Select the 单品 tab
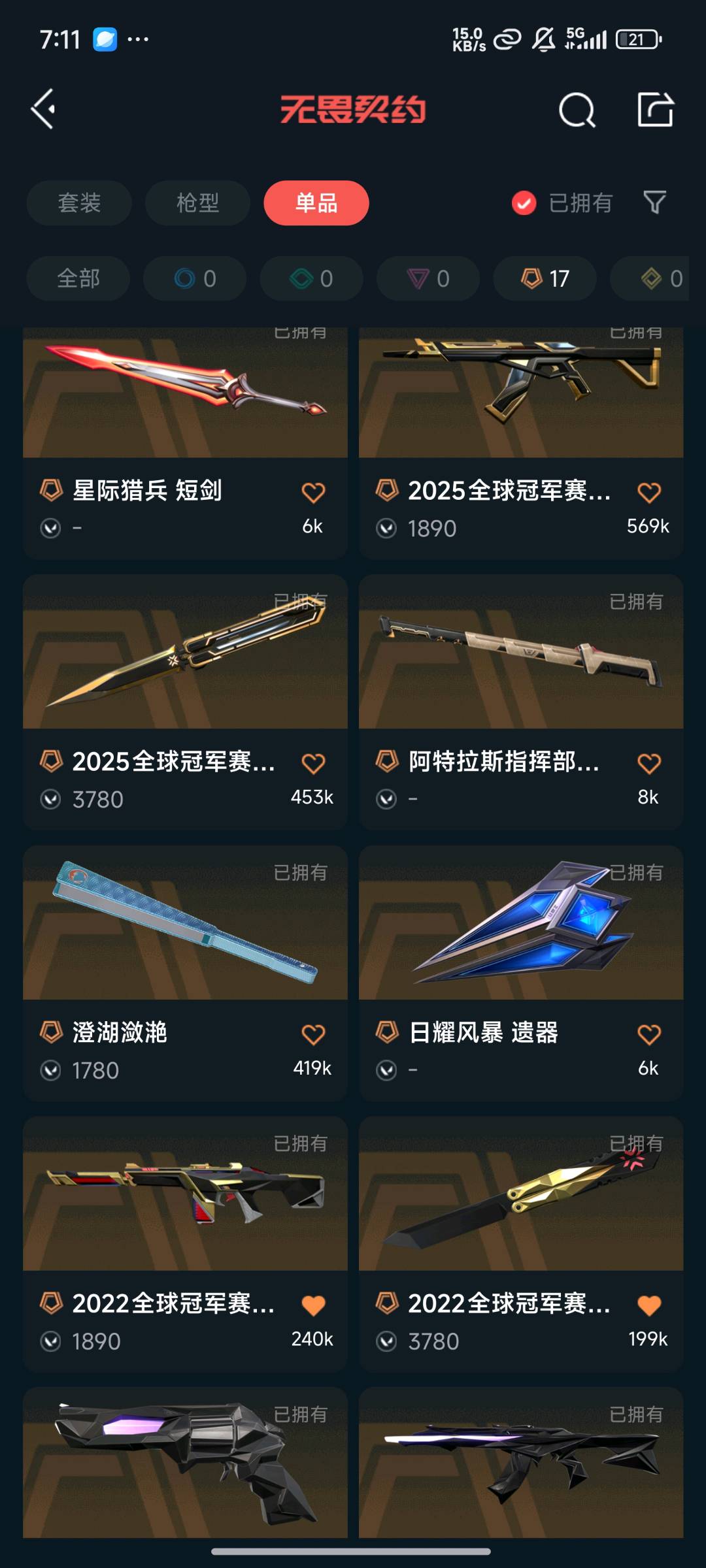 click(x=316, y=203)
